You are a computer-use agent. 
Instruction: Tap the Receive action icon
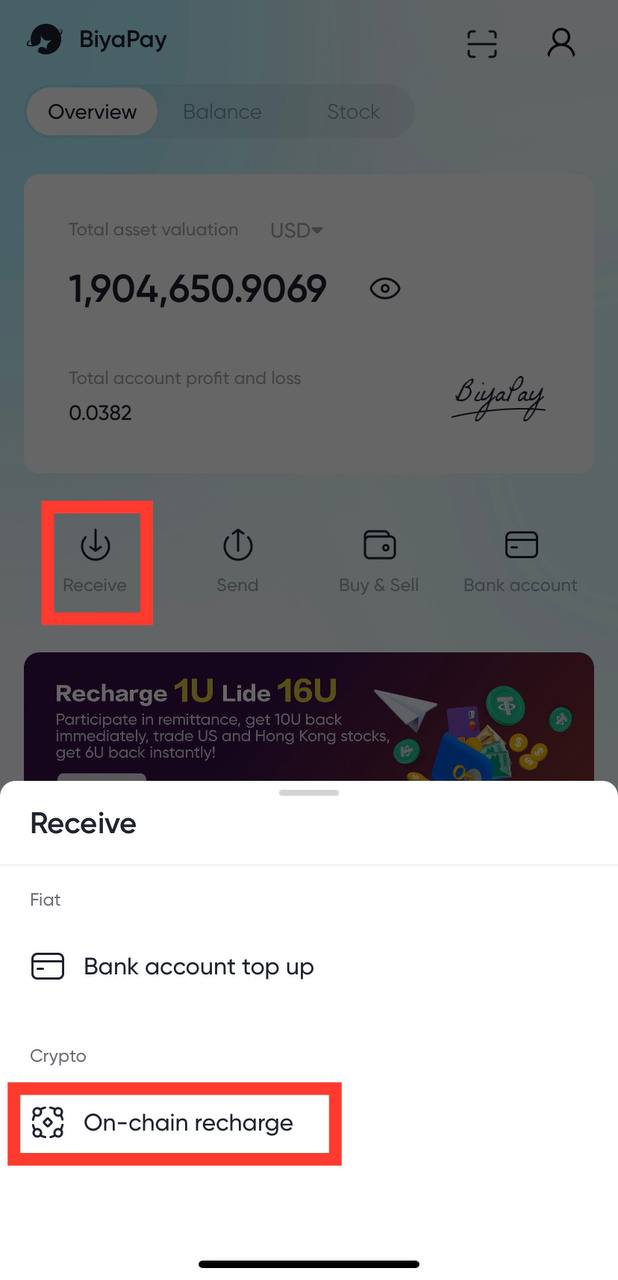click(95, 546)
